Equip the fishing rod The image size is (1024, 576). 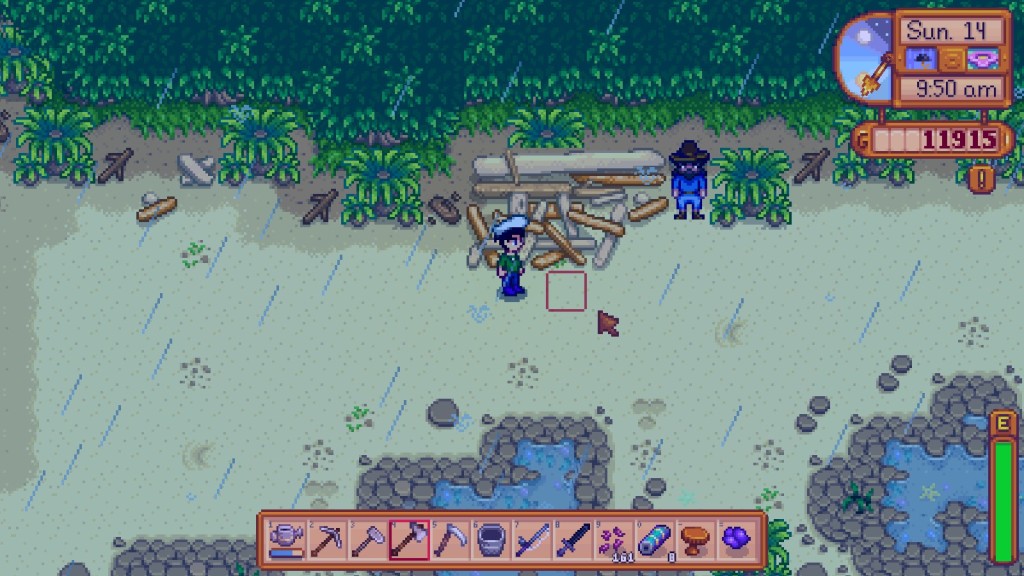(532, 541)
